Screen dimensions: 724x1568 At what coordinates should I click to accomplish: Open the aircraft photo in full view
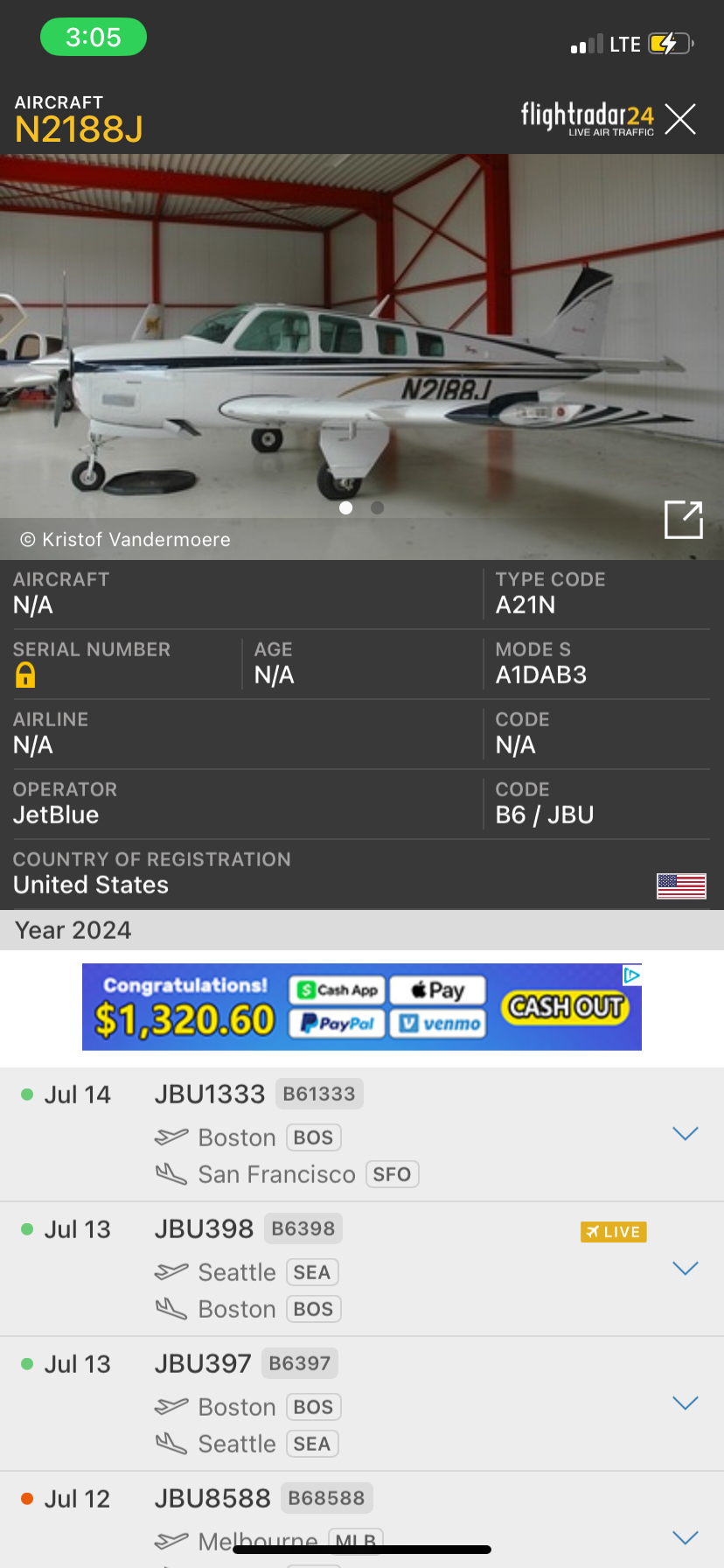(x=683, y=520)
